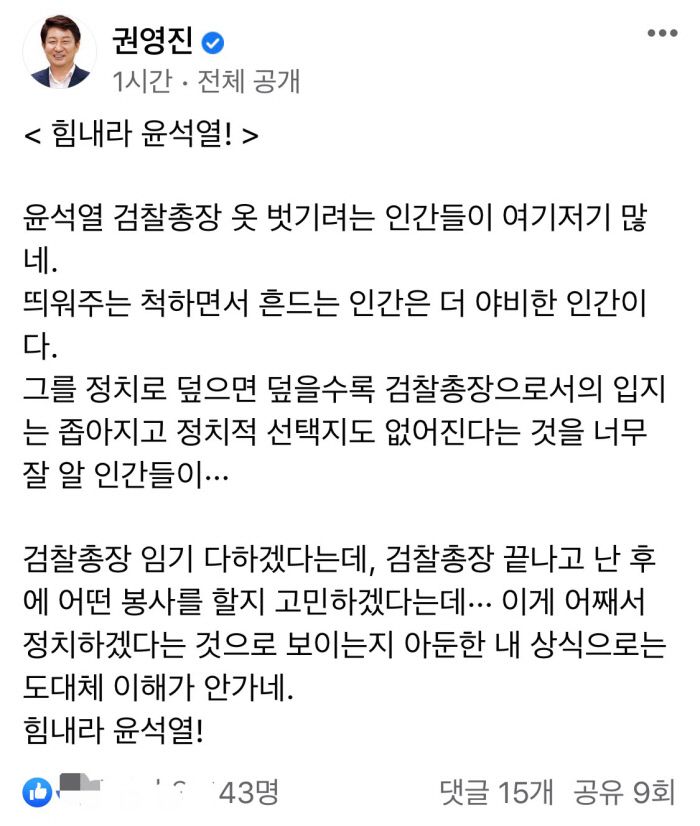View who reacted to the post
Image resolution: width=700 pixels, height=826 pixels.
pos(150,792)
